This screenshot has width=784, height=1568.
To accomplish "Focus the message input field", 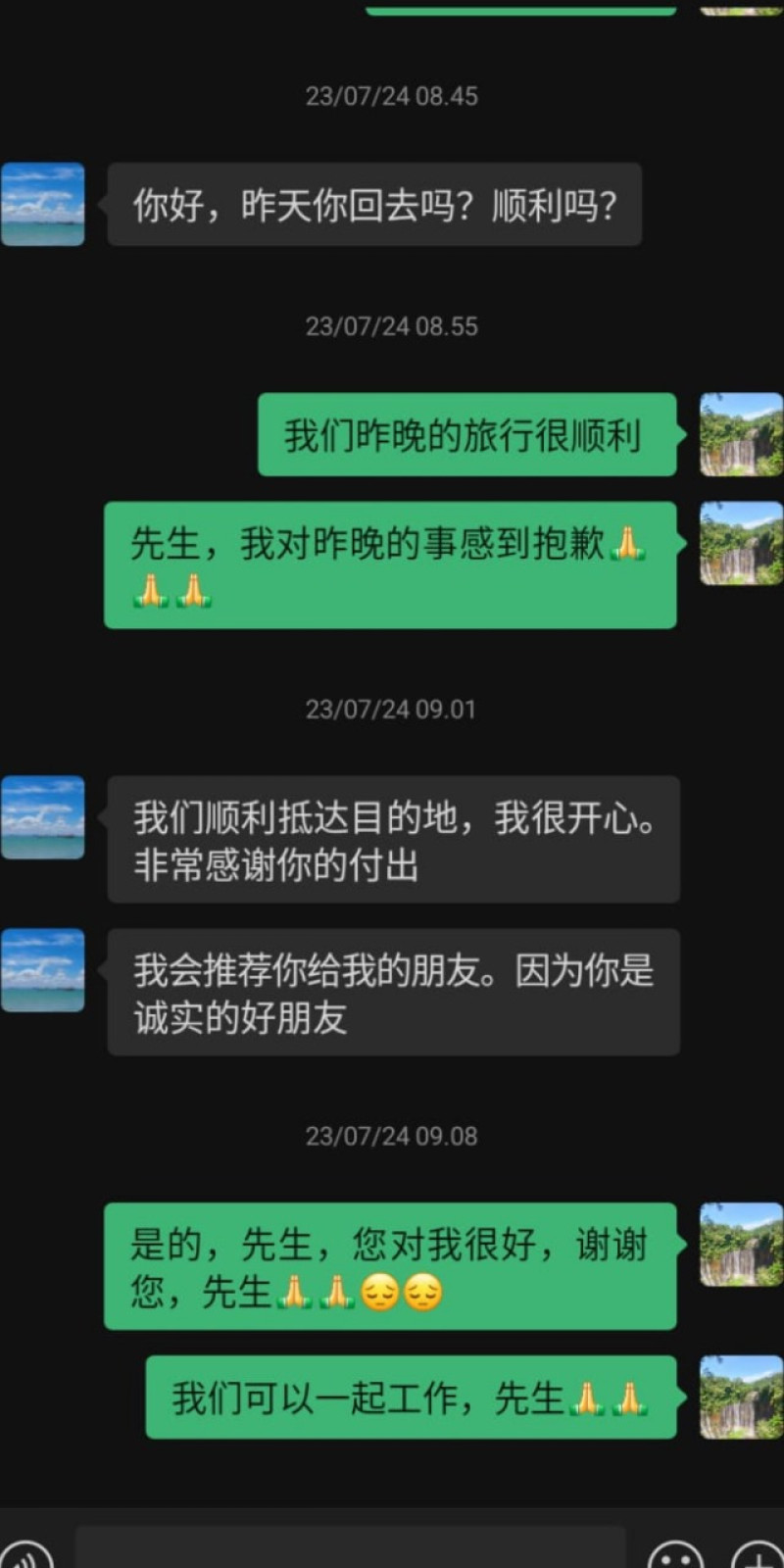I will point(350,1548).
